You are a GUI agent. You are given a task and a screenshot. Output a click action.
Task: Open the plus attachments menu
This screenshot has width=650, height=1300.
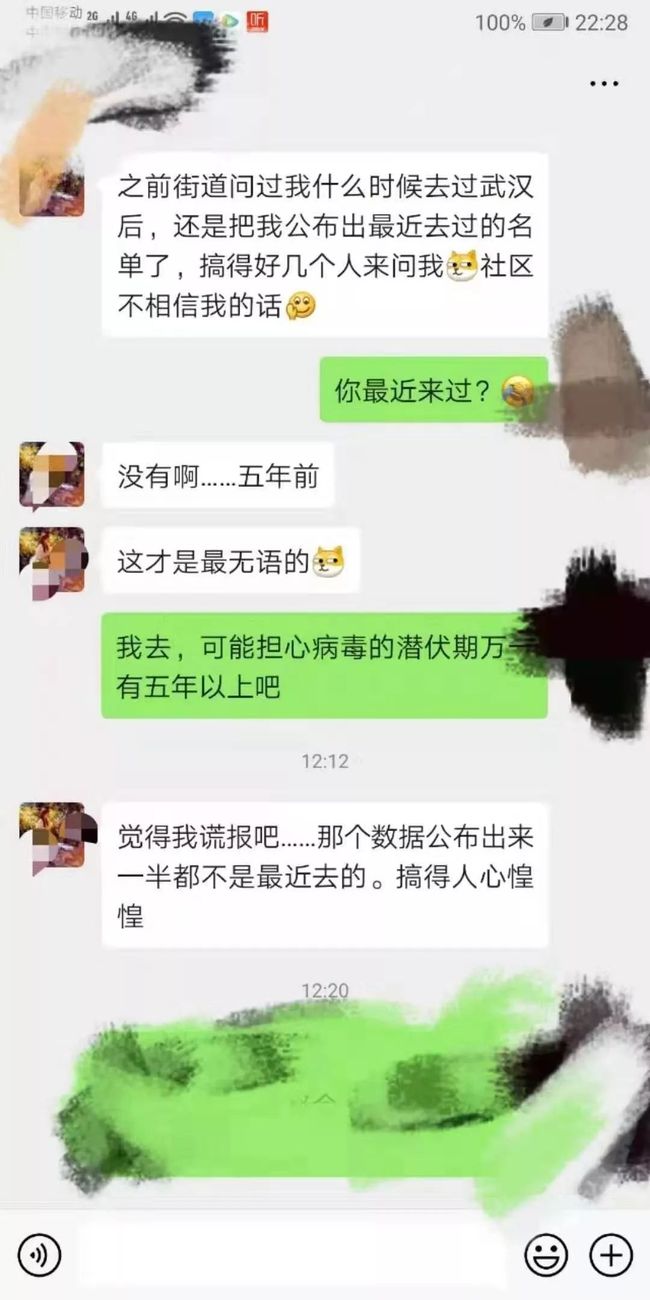tap(610, 1253)
